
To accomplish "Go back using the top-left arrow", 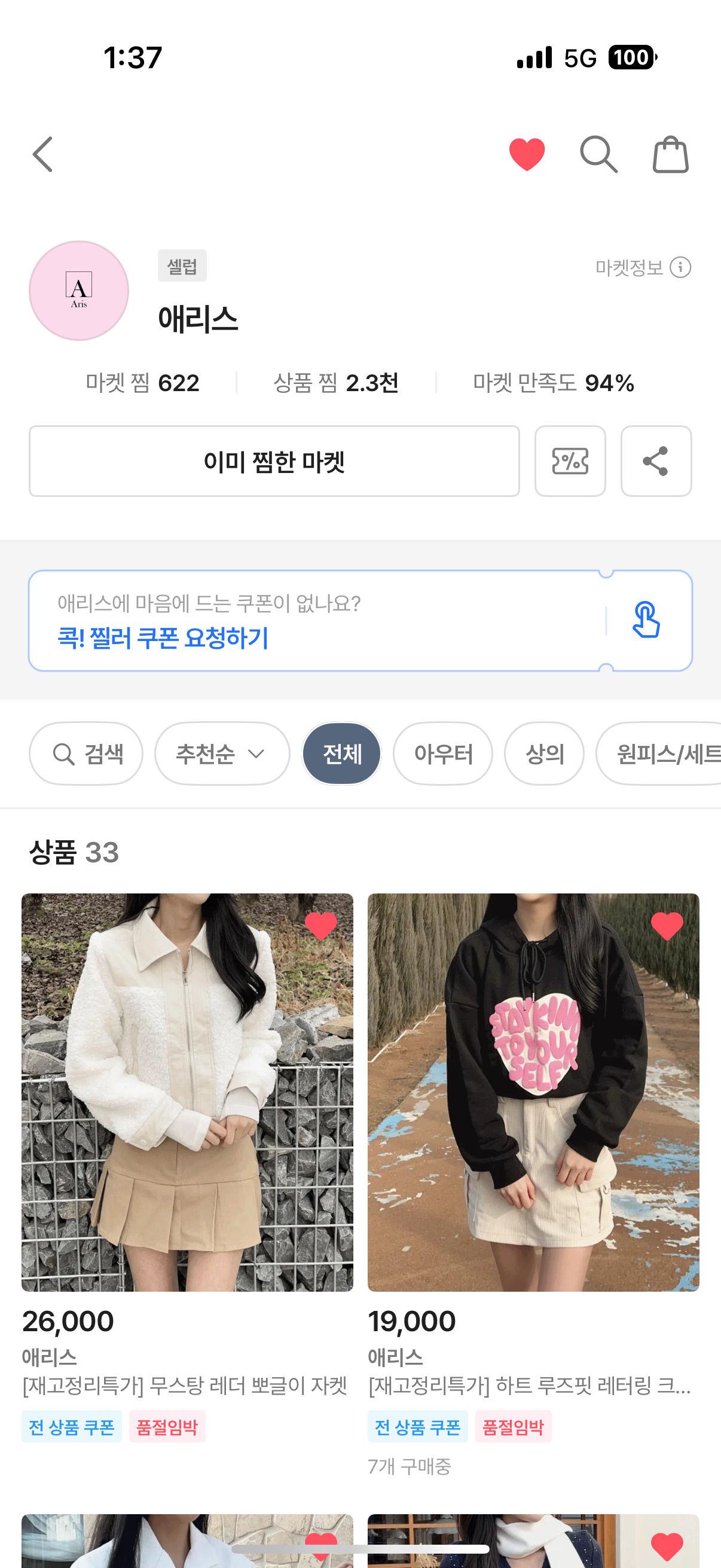I will click(42, 155).
